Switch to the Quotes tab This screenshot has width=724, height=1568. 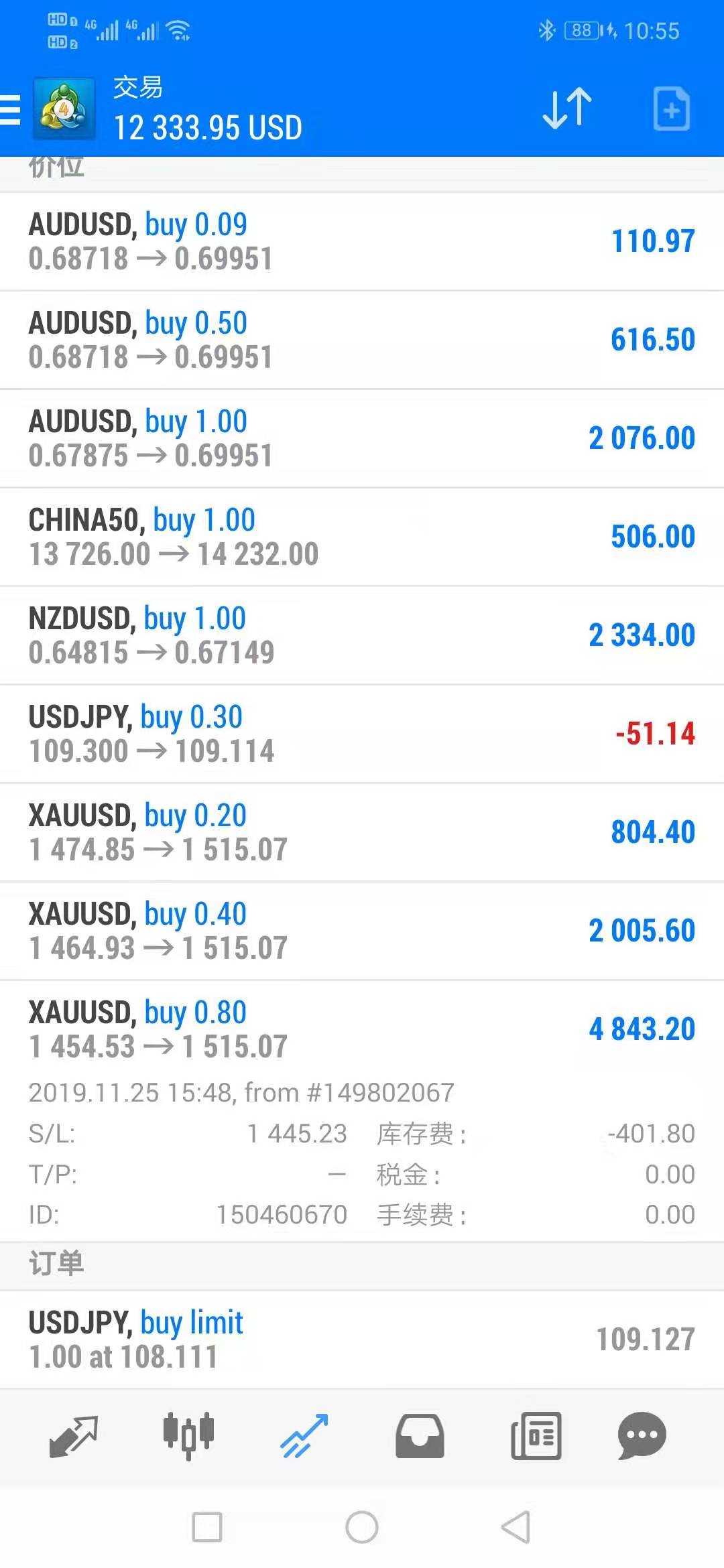coord(74,1435)
